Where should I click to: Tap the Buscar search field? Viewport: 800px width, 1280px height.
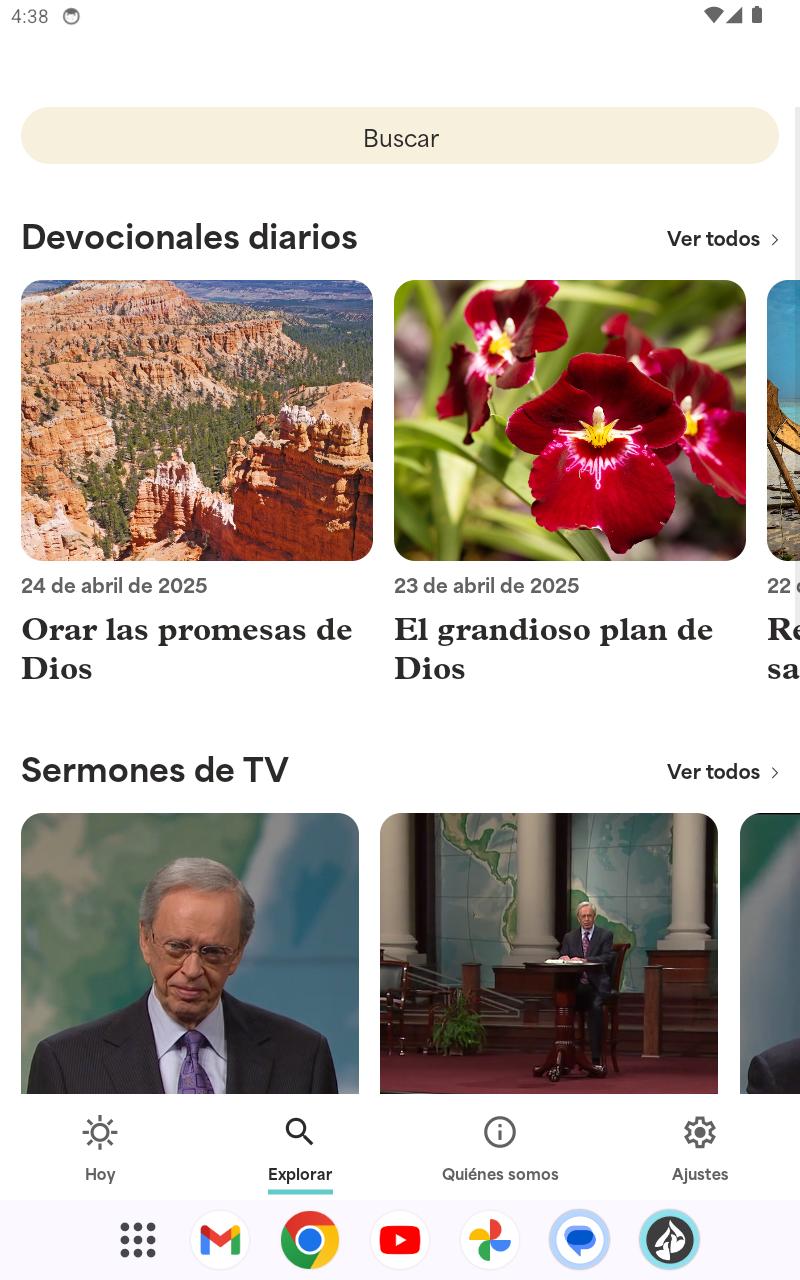pos(400,136)
